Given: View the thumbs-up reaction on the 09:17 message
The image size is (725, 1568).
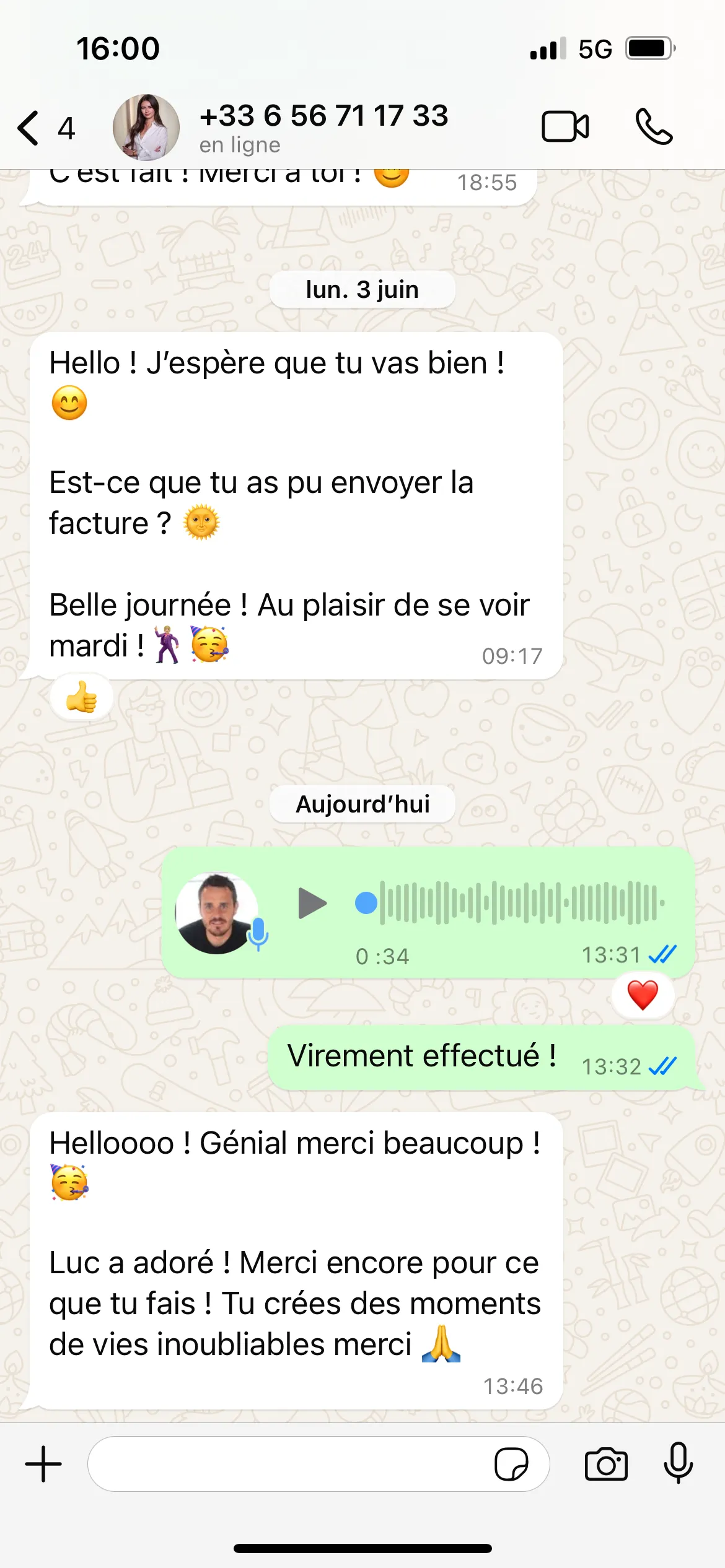Looking at the screenshot, I should pyautogui.click(x=82, y=697).
